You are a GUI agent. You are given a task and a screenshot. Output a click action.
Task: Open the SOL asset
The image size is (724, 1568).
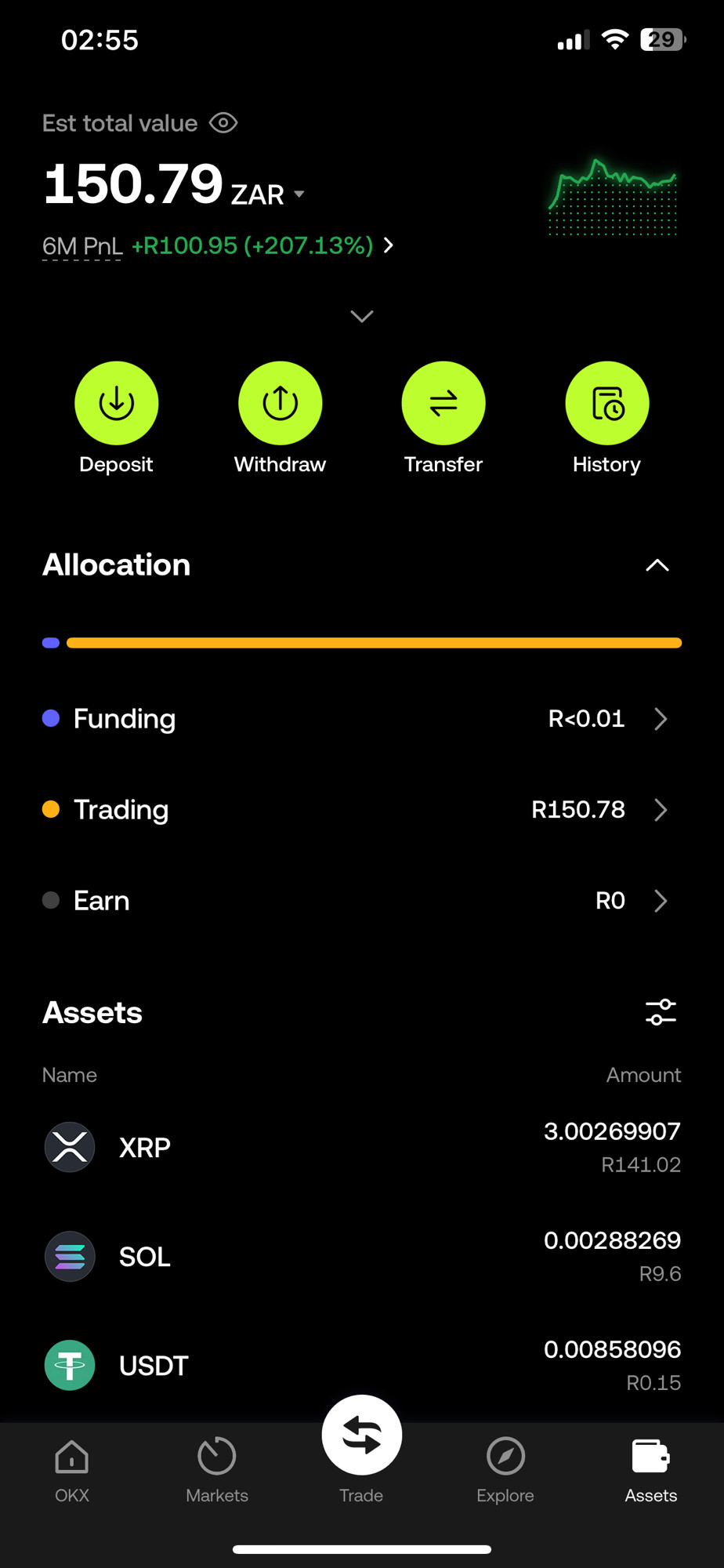[362, 1257]
